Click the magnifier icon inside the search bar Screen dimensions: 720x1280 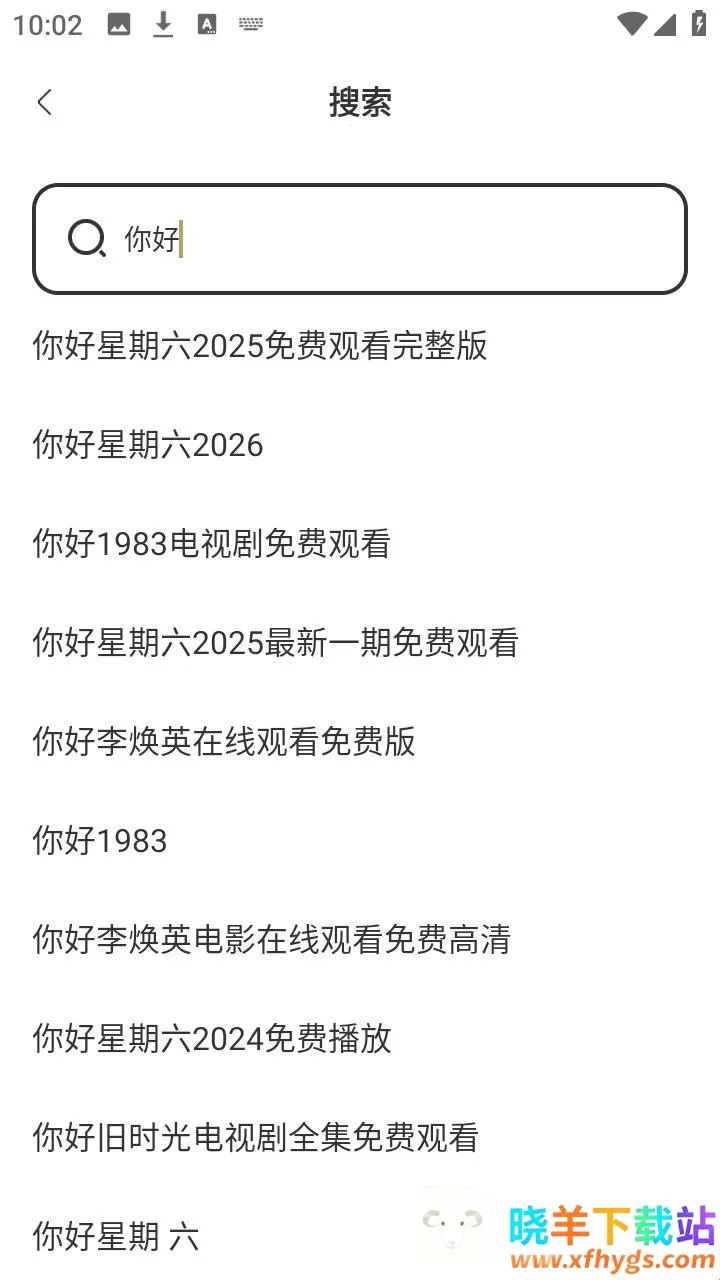[x=88, y=239]
